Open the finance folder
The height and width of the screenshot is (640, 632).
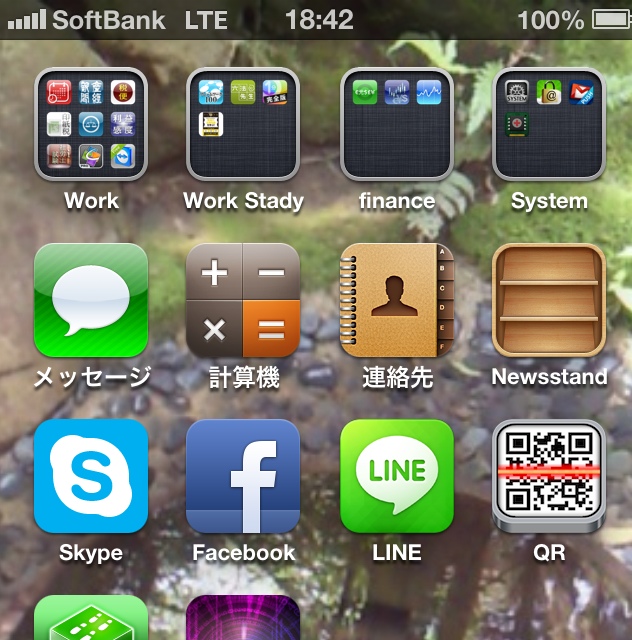[397, 124]
